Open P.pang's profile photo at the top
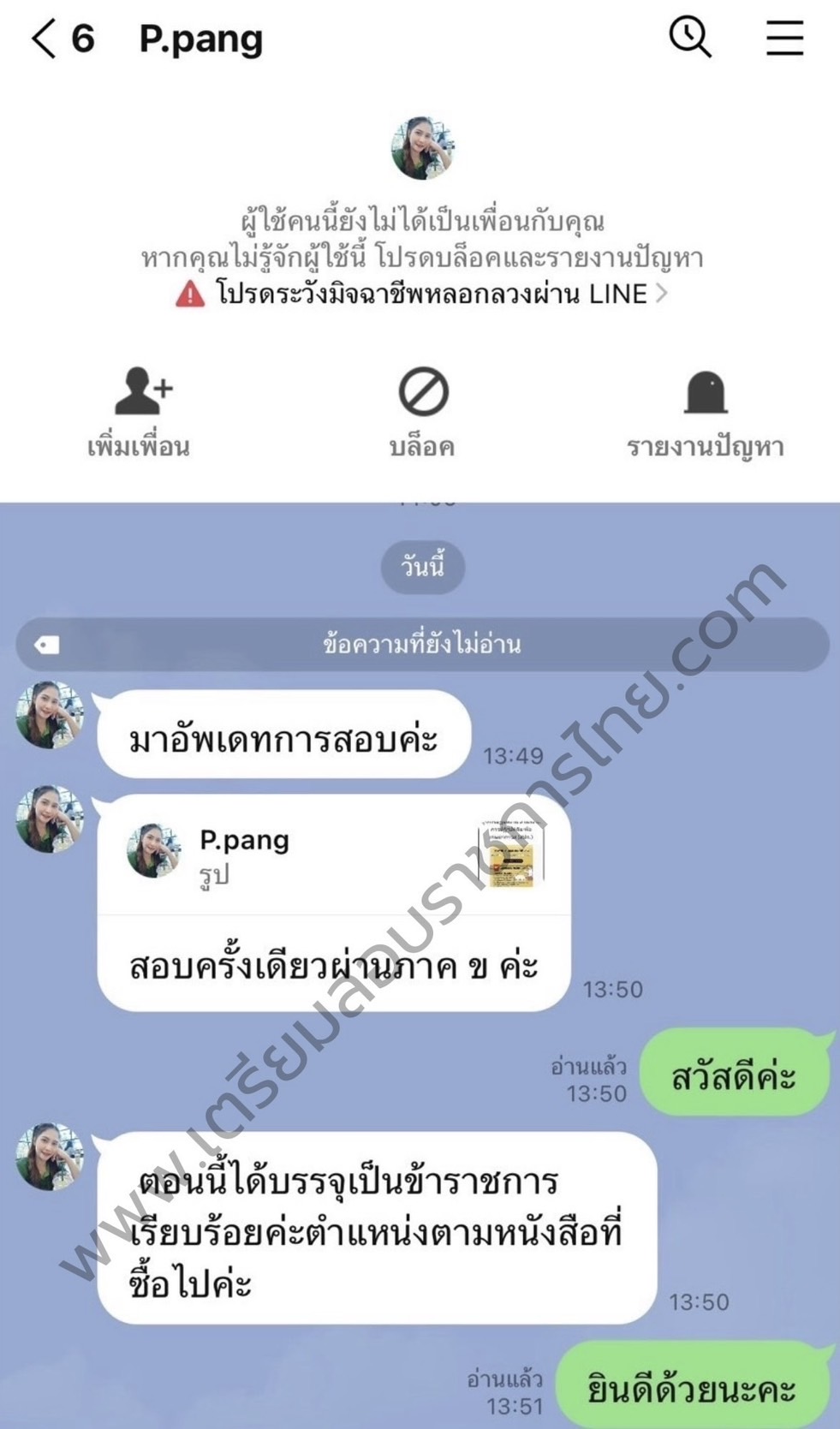The height and width of the screenshot is (1429, 840). (x=422, y=148)
